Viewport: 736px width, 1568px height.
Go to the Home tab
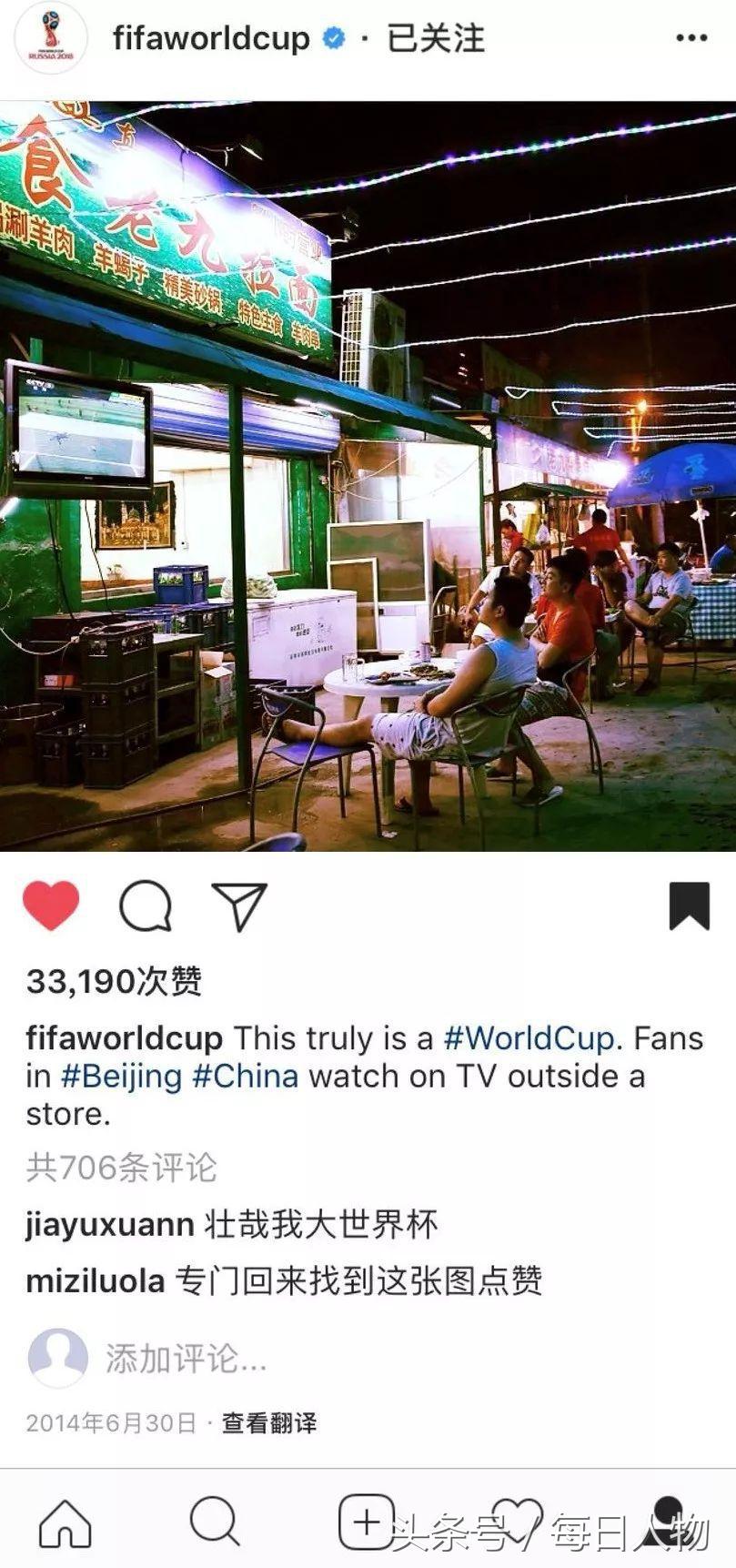[66, 1523]
